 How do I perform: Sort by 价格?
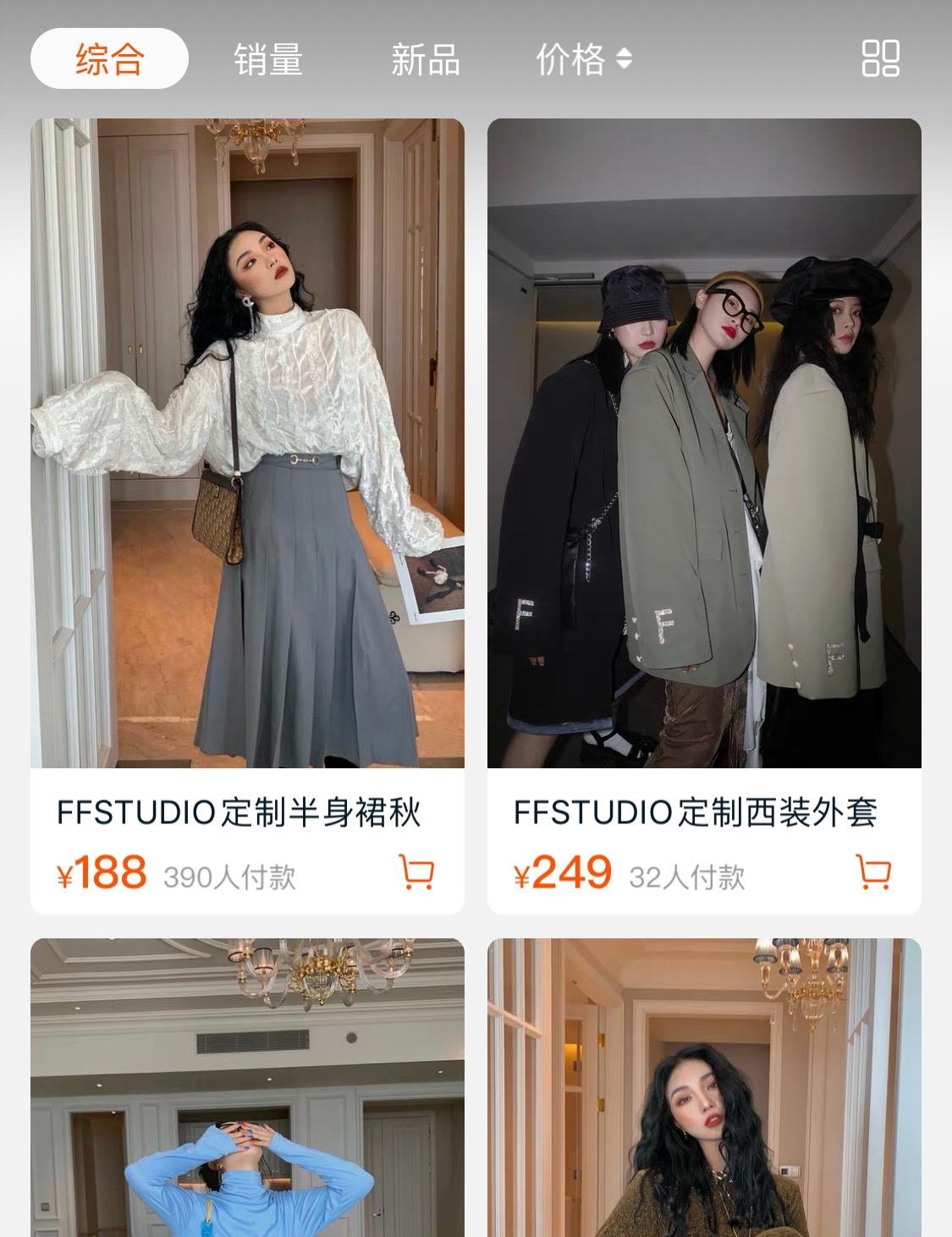pos(584,59)
